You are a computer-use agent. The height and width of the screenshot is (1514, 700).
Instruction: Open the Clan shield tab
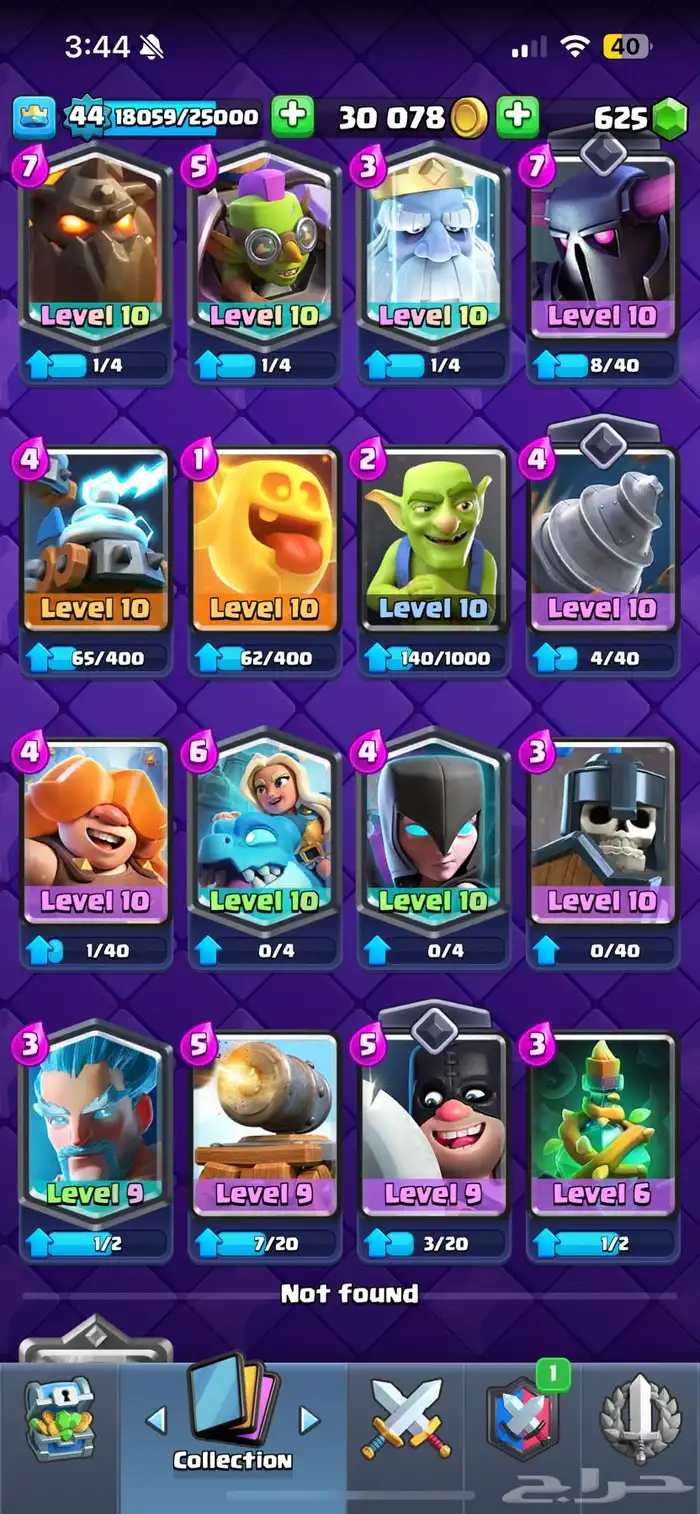click(x=522, y=1419)
